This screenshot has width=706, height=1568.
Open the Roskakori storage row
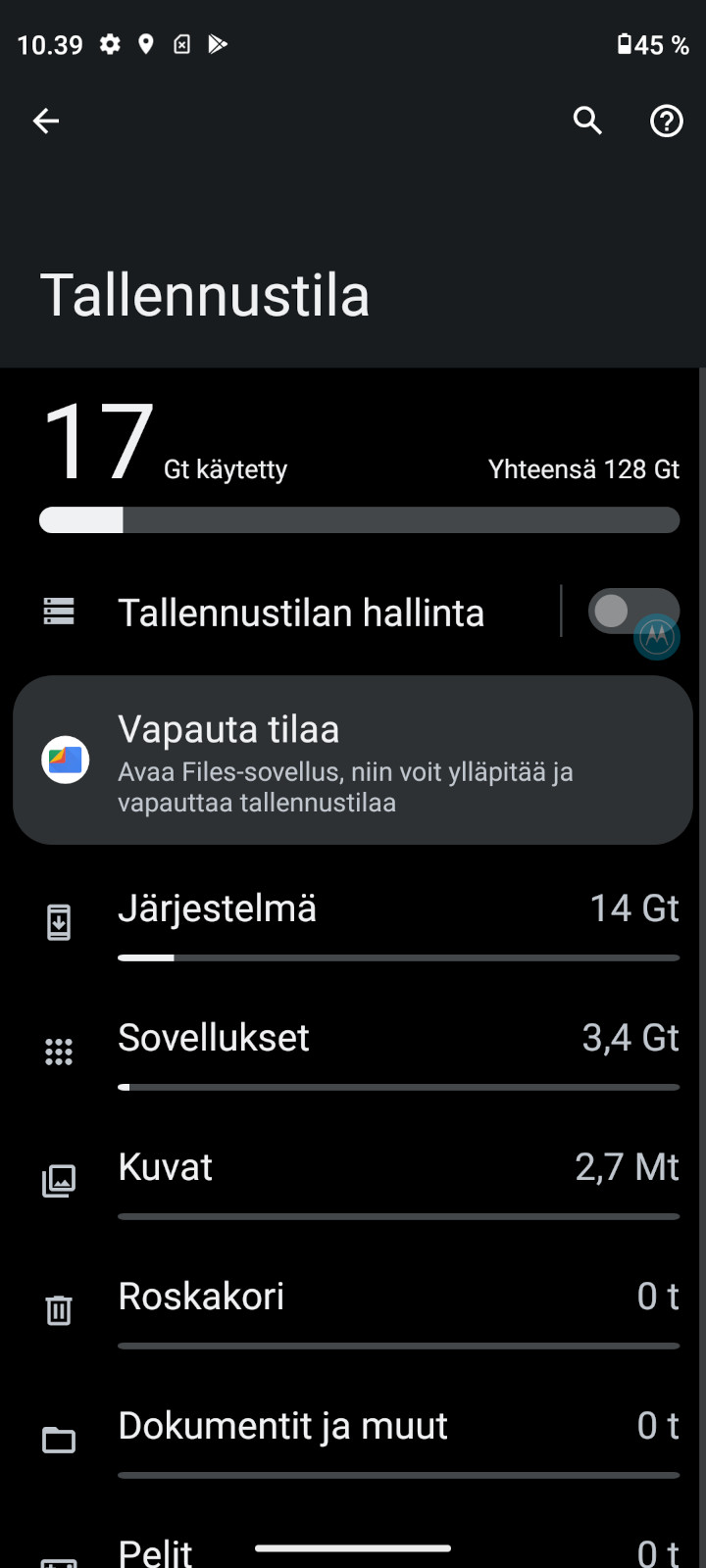click(353, 1311)
